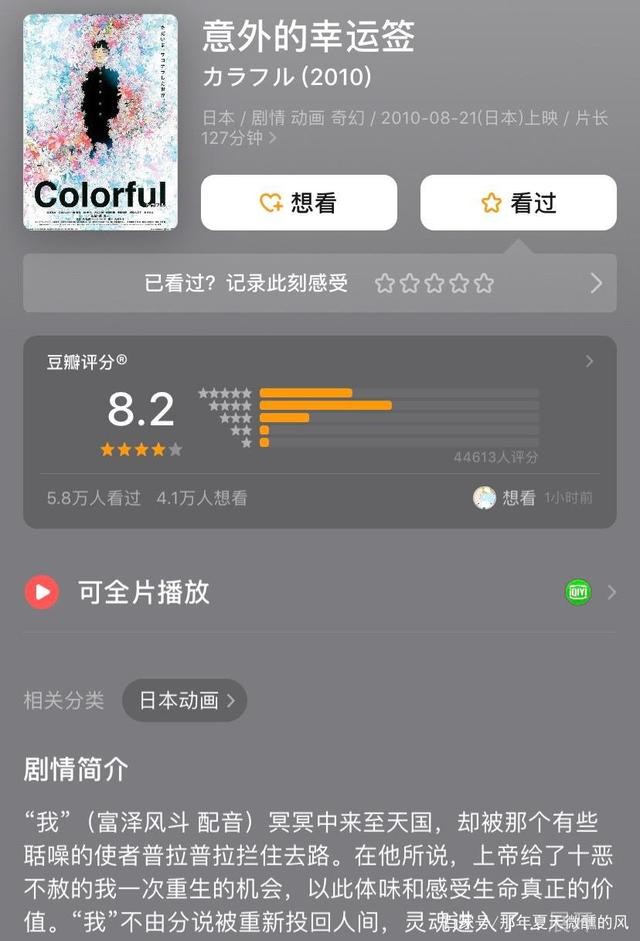This screenshot has height=941, width=640.
Task: Open the 豆瓣评分 rating details card
Action: pyautogui.click(x=319, y=430)
